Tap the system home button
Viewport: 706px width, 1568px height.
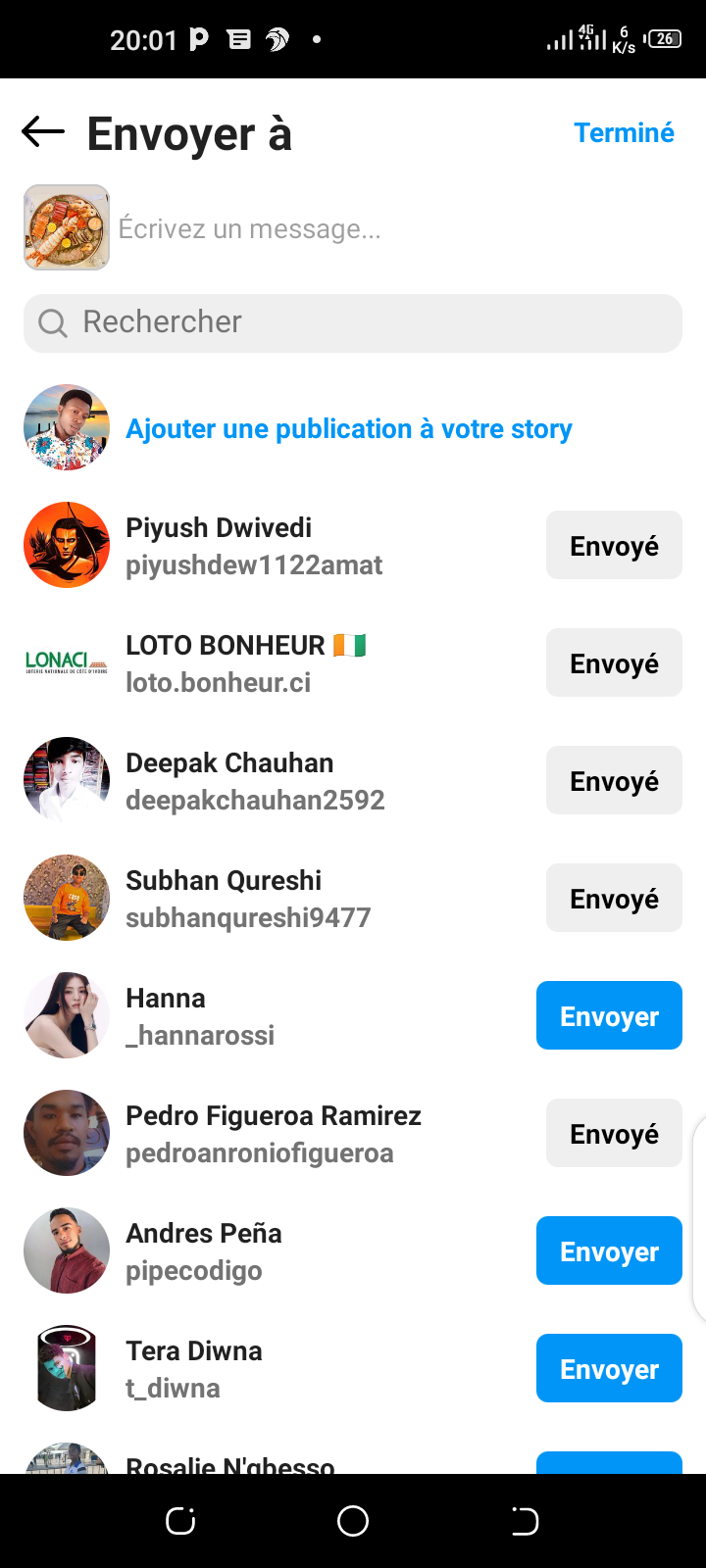(353, 1521)
